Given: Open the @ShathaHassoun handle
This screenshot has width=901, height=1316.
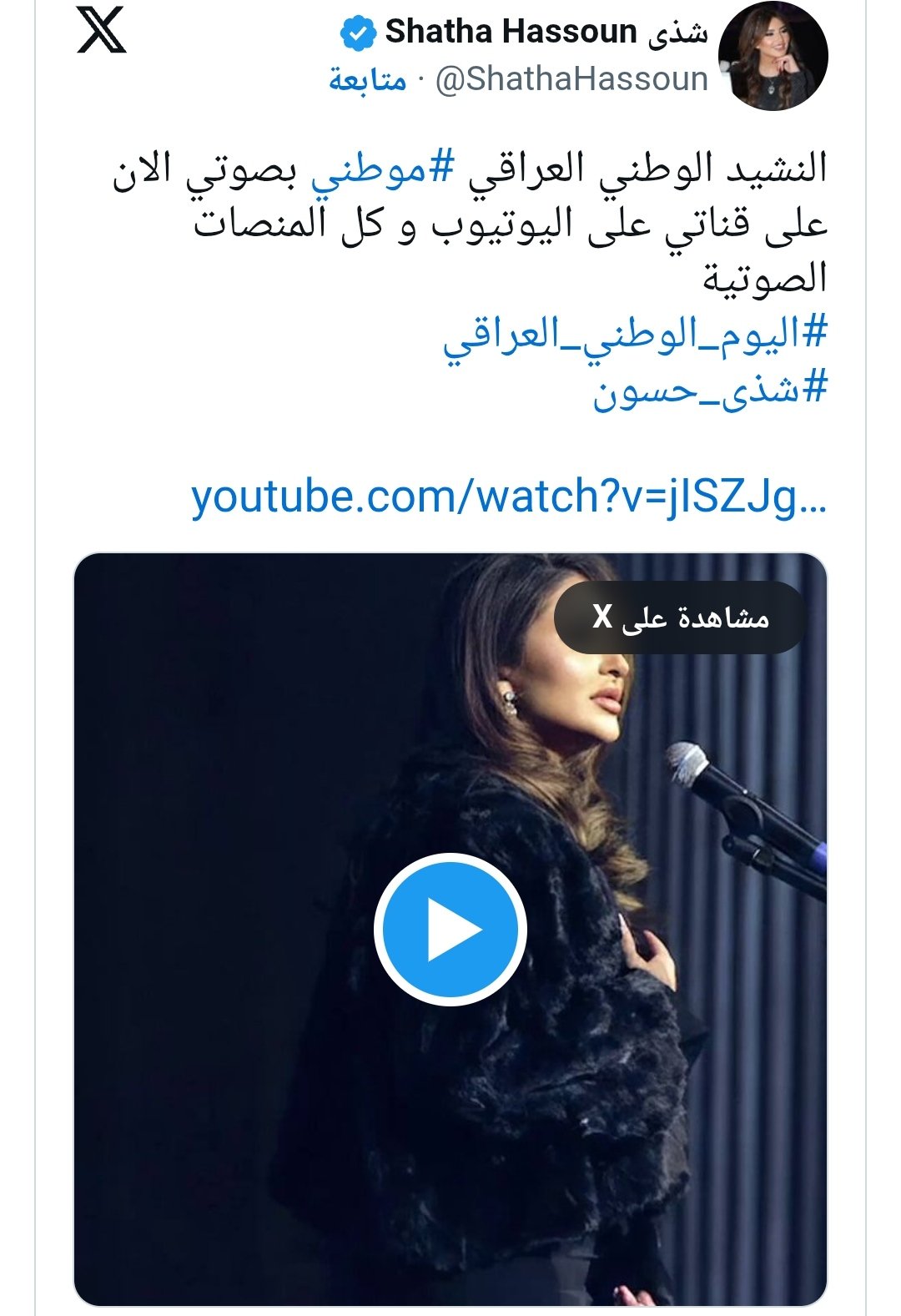Looking at the screenshot, I should point(572,80).
